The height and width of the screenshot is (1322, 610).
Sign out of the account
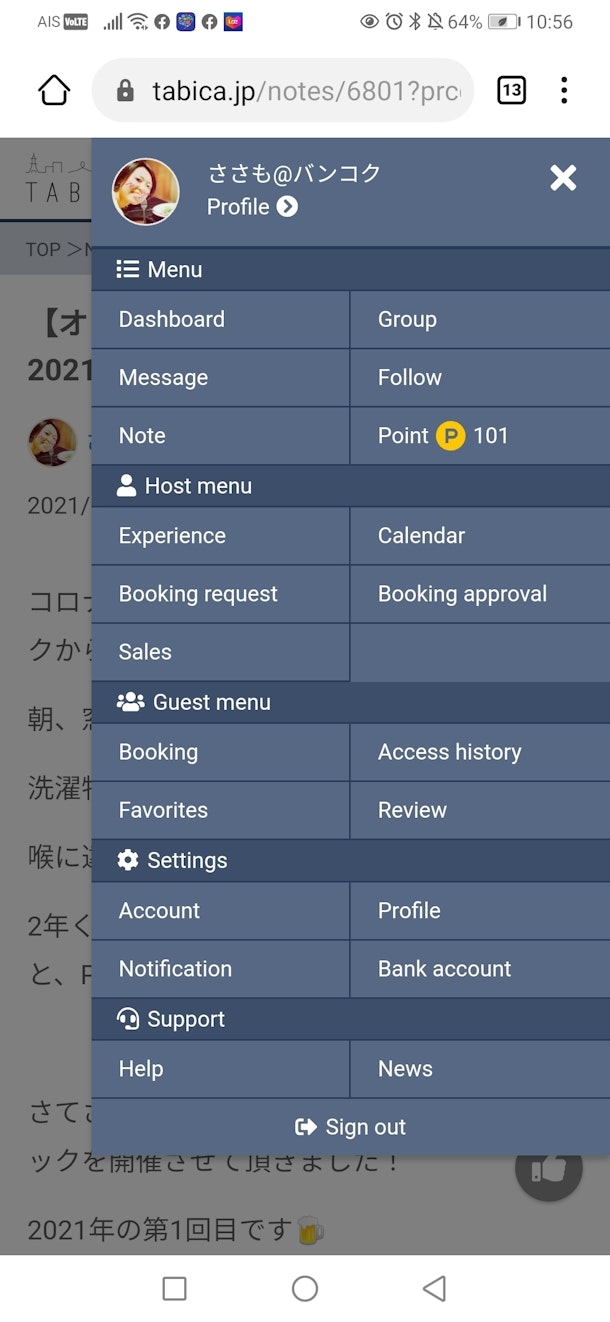point(351,1127)
